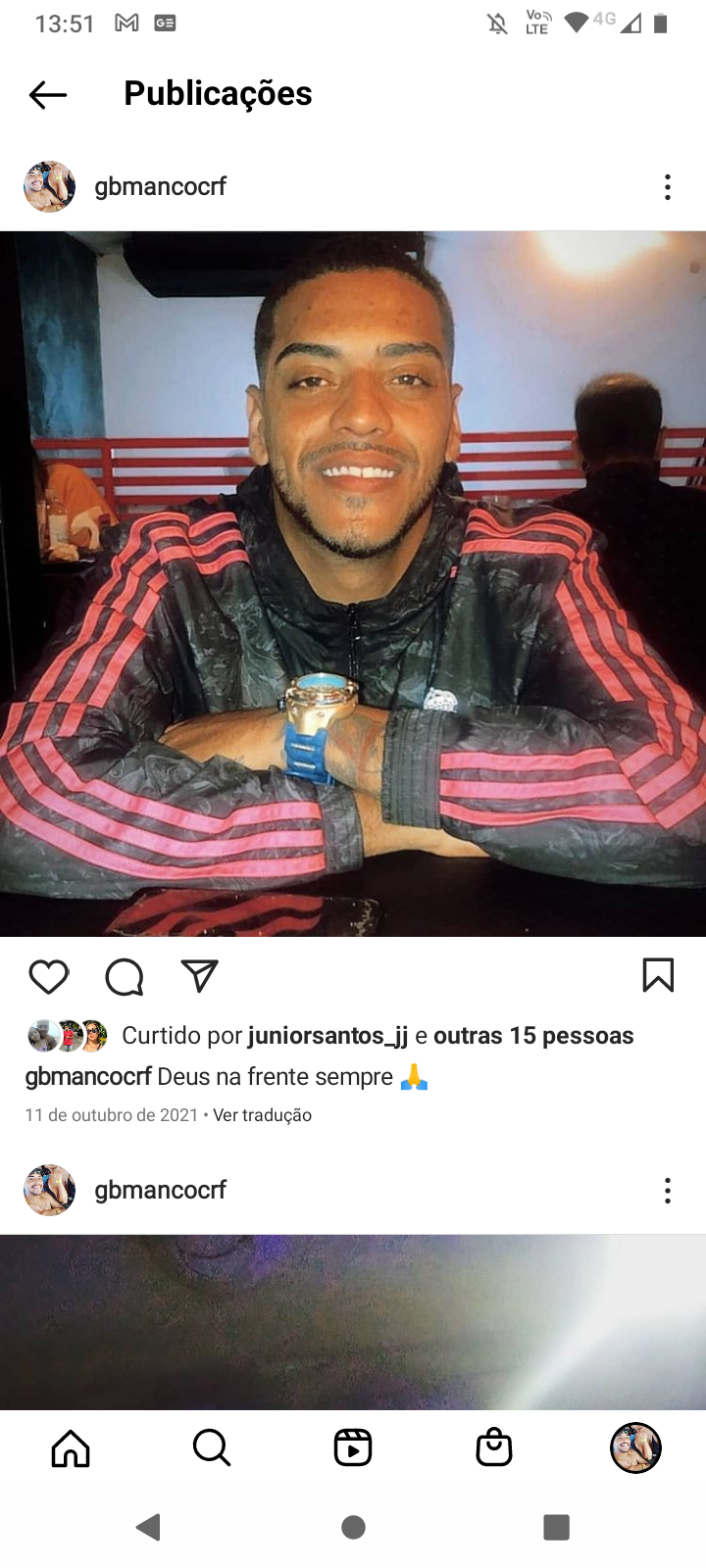This screenshot has height=1568, width=706.
Task: Go to the profile tab in bottom bar
Action: tap(635, 1447)
